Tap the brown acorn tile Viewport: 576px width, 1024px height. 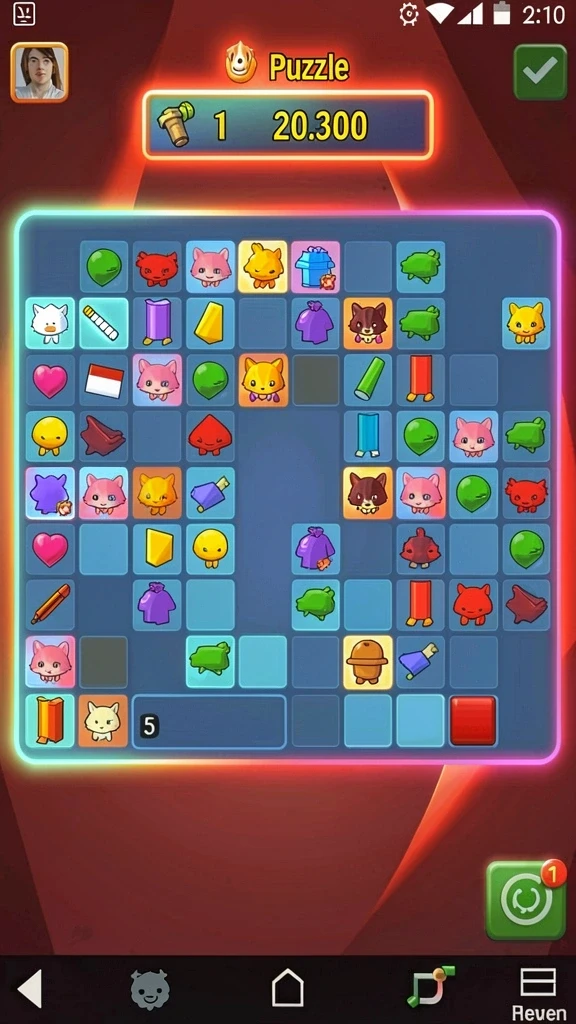pos(368,662)
